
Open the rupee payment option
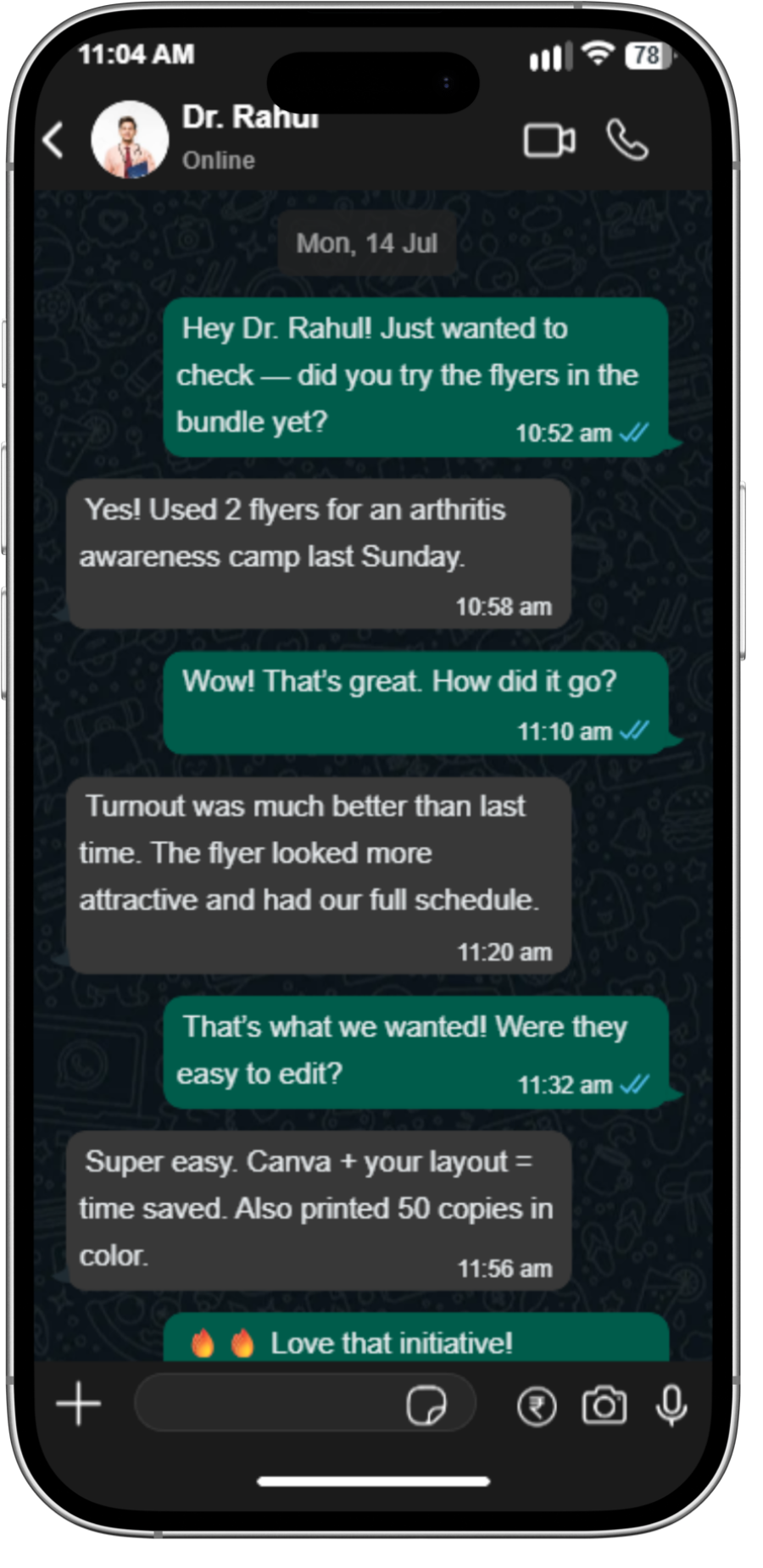tap(537, 1407)
